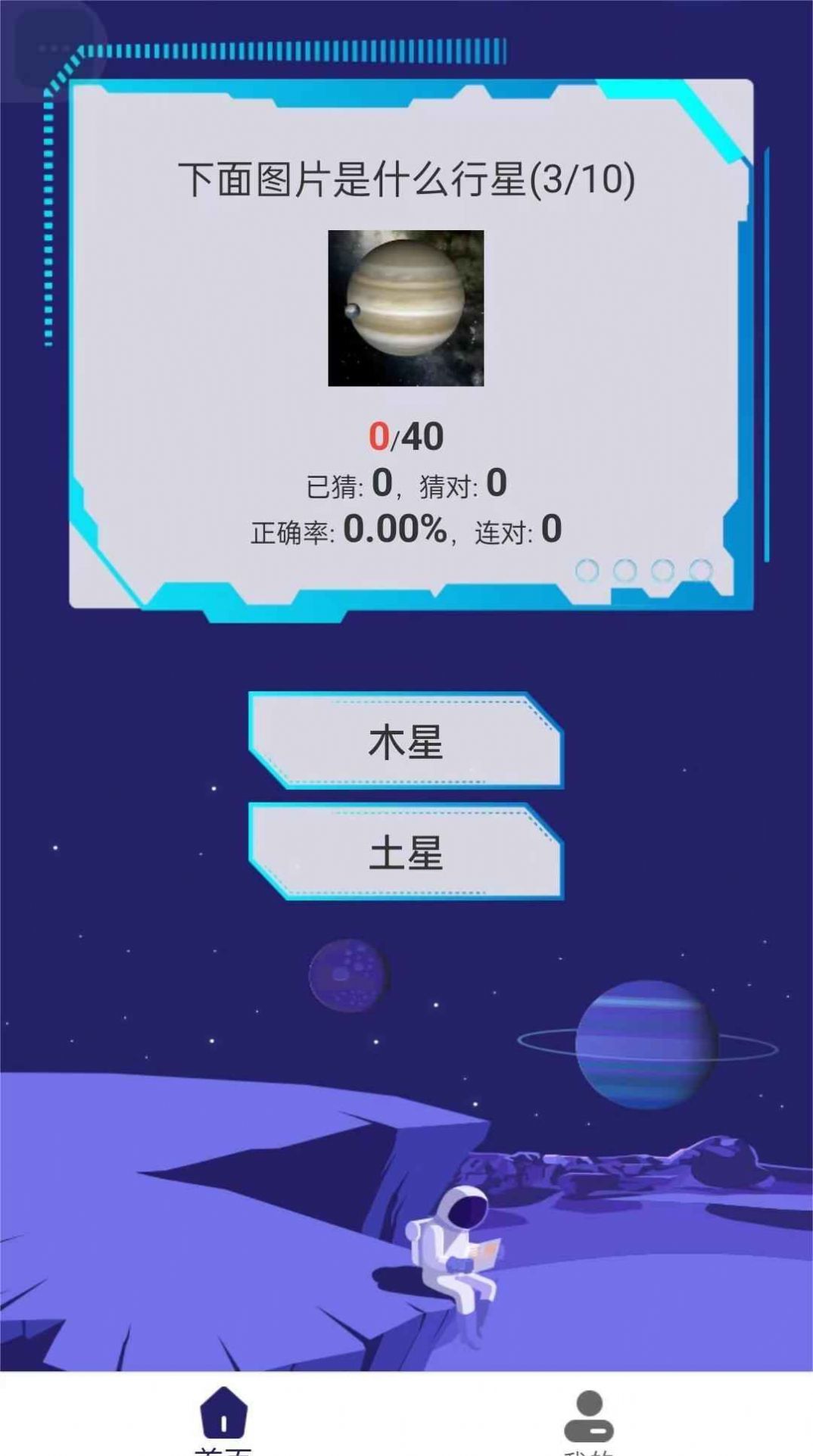Screen dimensions: 813x1456
Task: Switch to the 首页 home tab
Action: (223, 1417)
